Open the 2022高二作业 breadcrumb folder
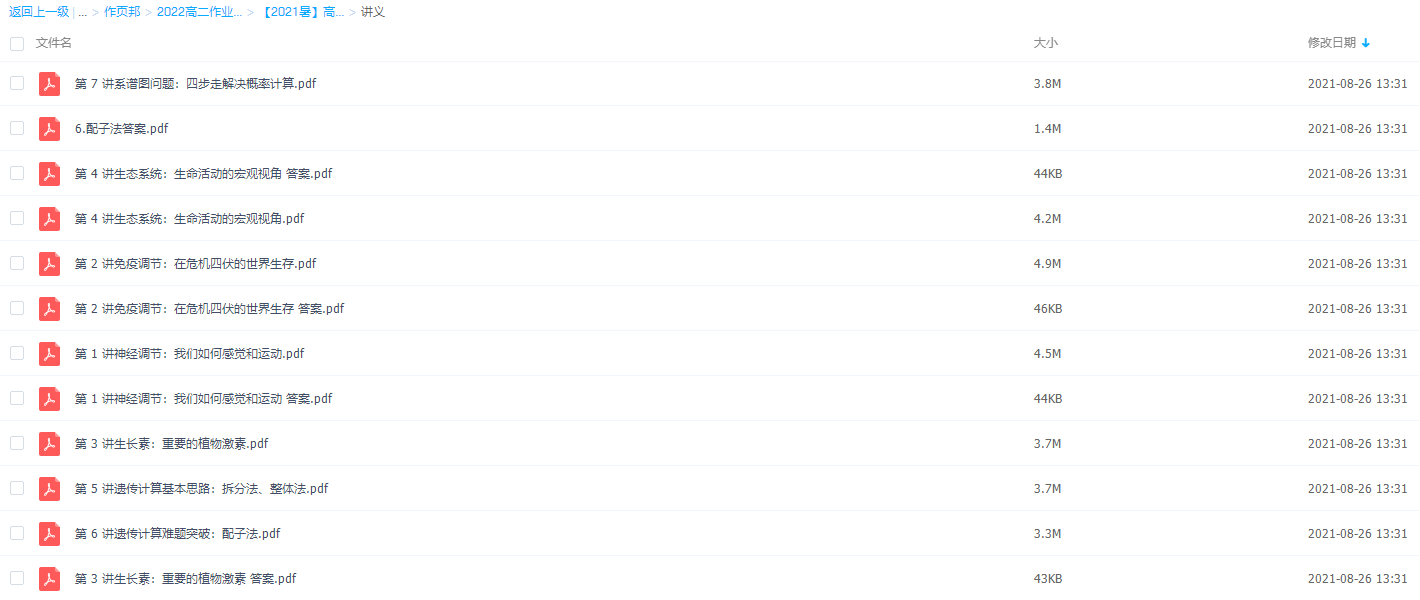Screen dimensions: 1420x600 click(x=199, y=12)
